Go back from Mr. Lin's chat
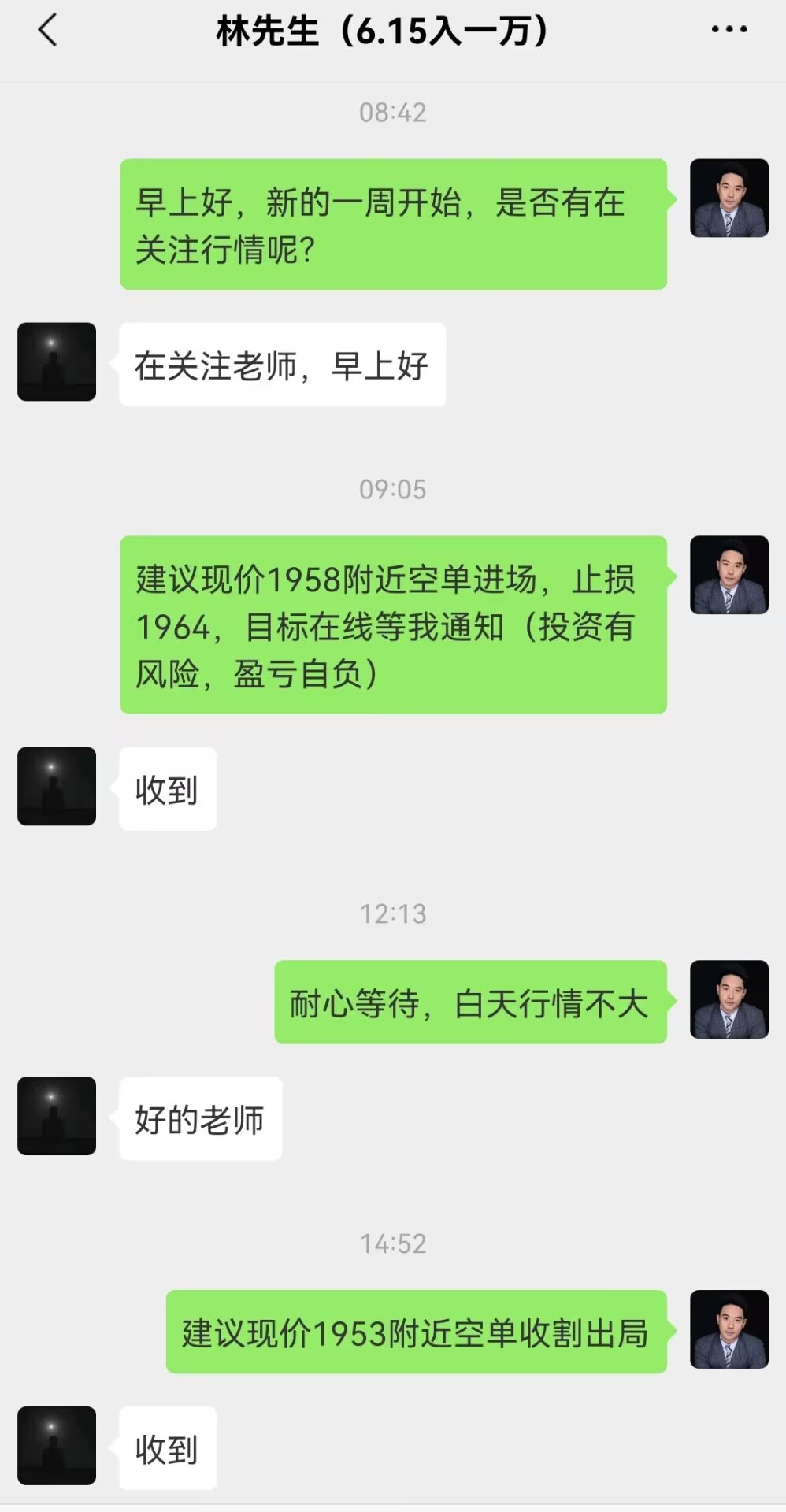The image size is (786, 1512). [x=47, y=31]
